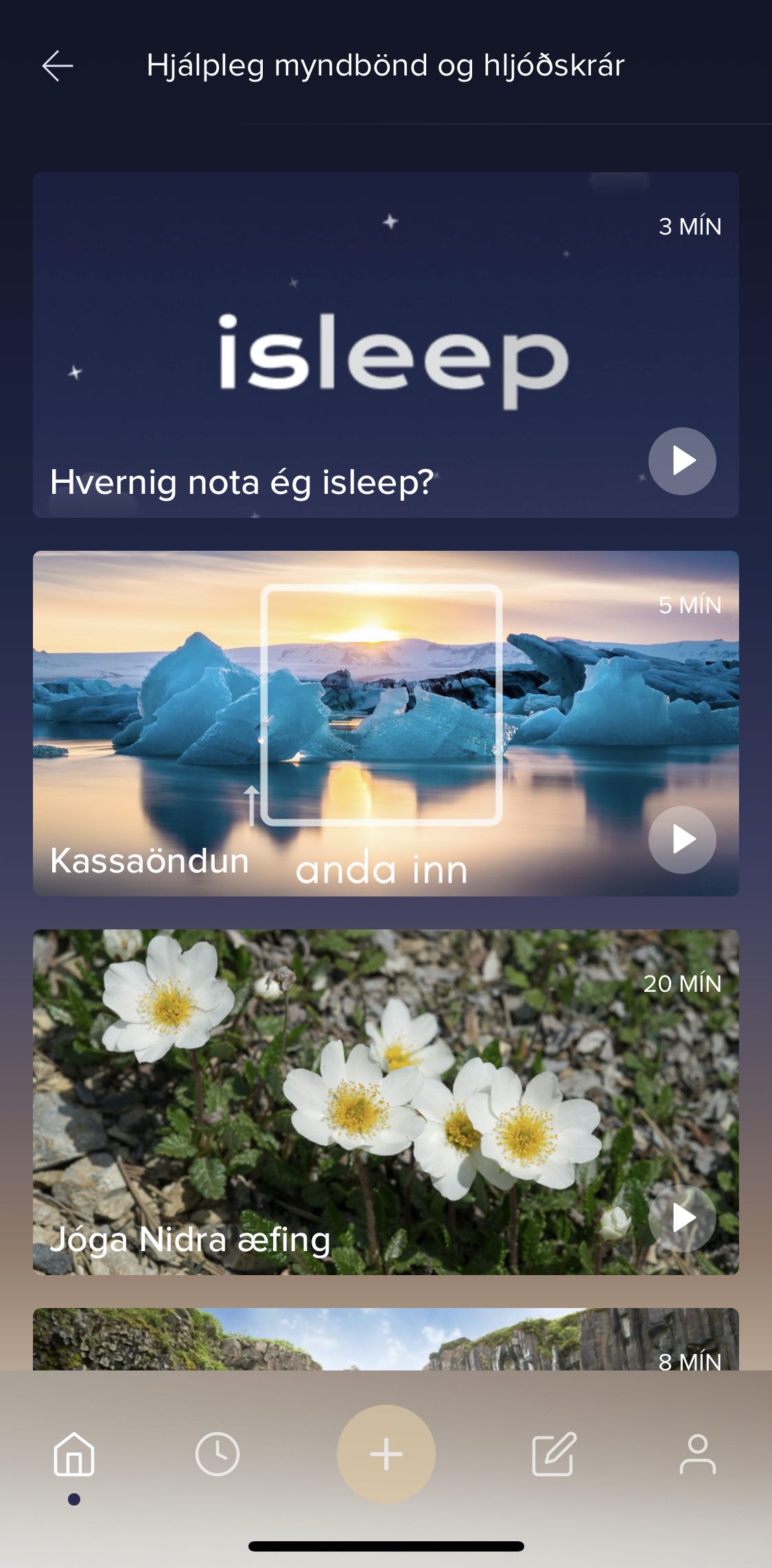The height and width of the screenshot is (1568, 772).
Task: Play the 'Hvernig nota ég isleep?' video
Action: pyautogui.click(x=681, y=461)
